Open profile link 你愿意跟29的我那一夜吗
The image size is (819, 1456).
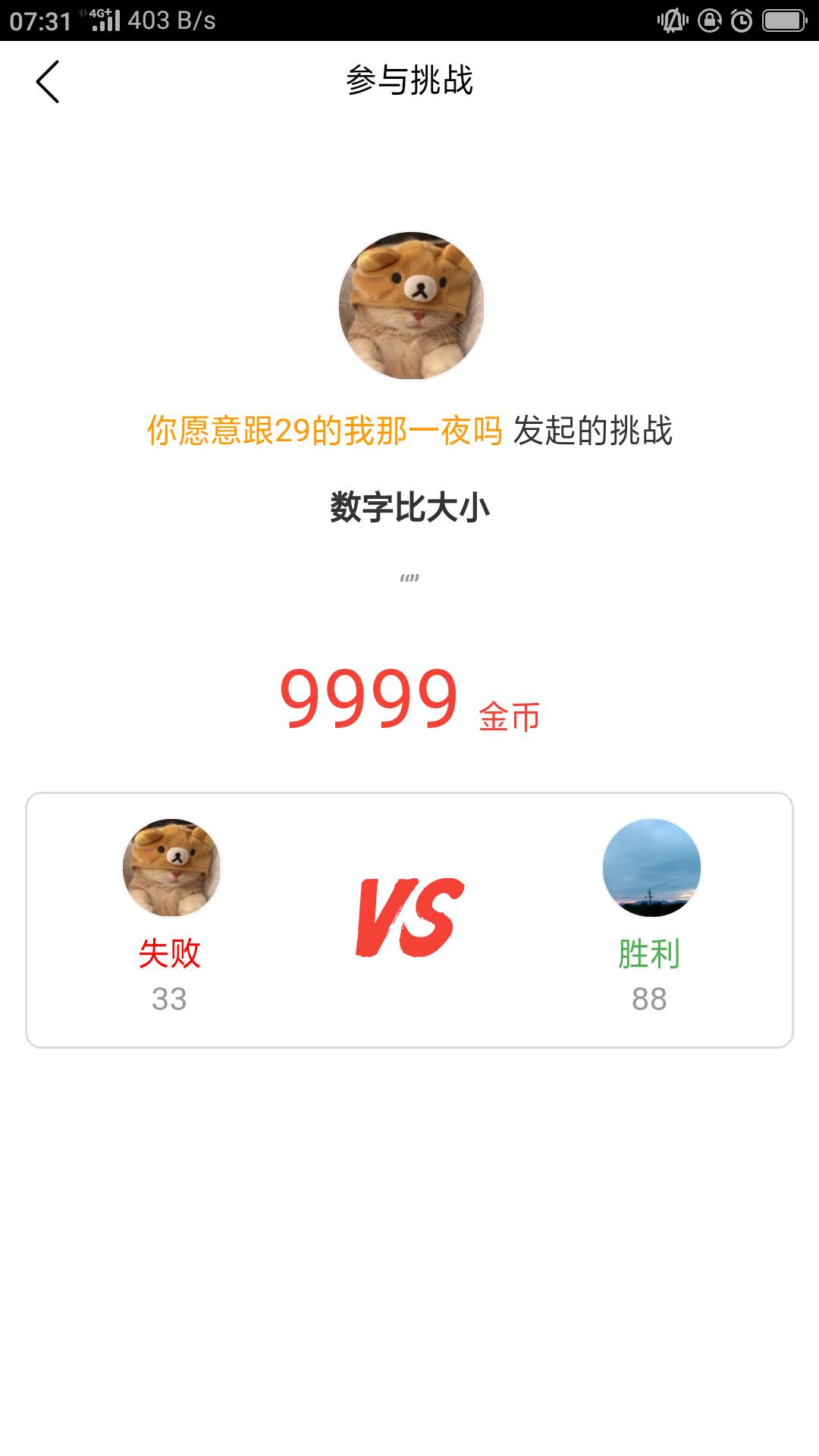(325, 431)
